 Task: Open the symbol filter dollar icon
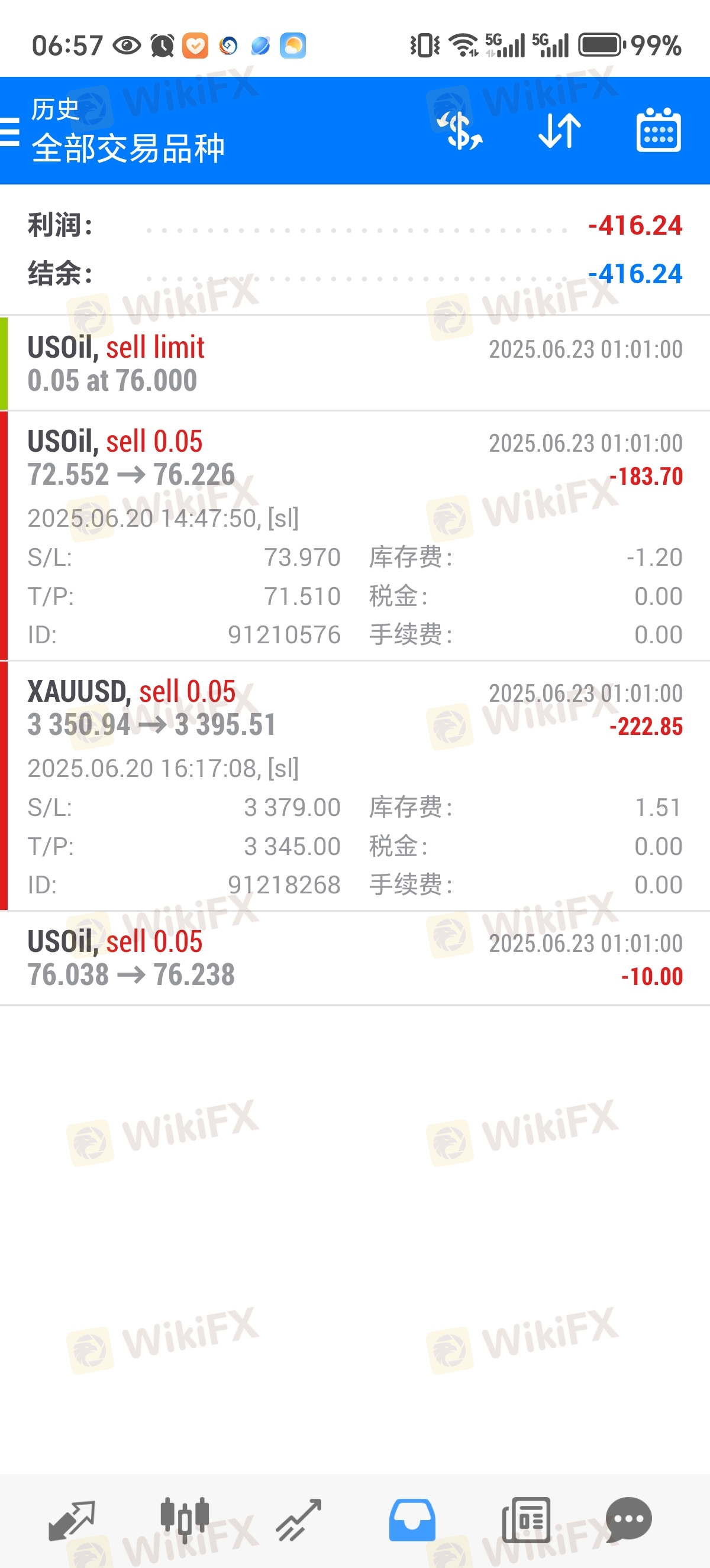coord(461,130)
